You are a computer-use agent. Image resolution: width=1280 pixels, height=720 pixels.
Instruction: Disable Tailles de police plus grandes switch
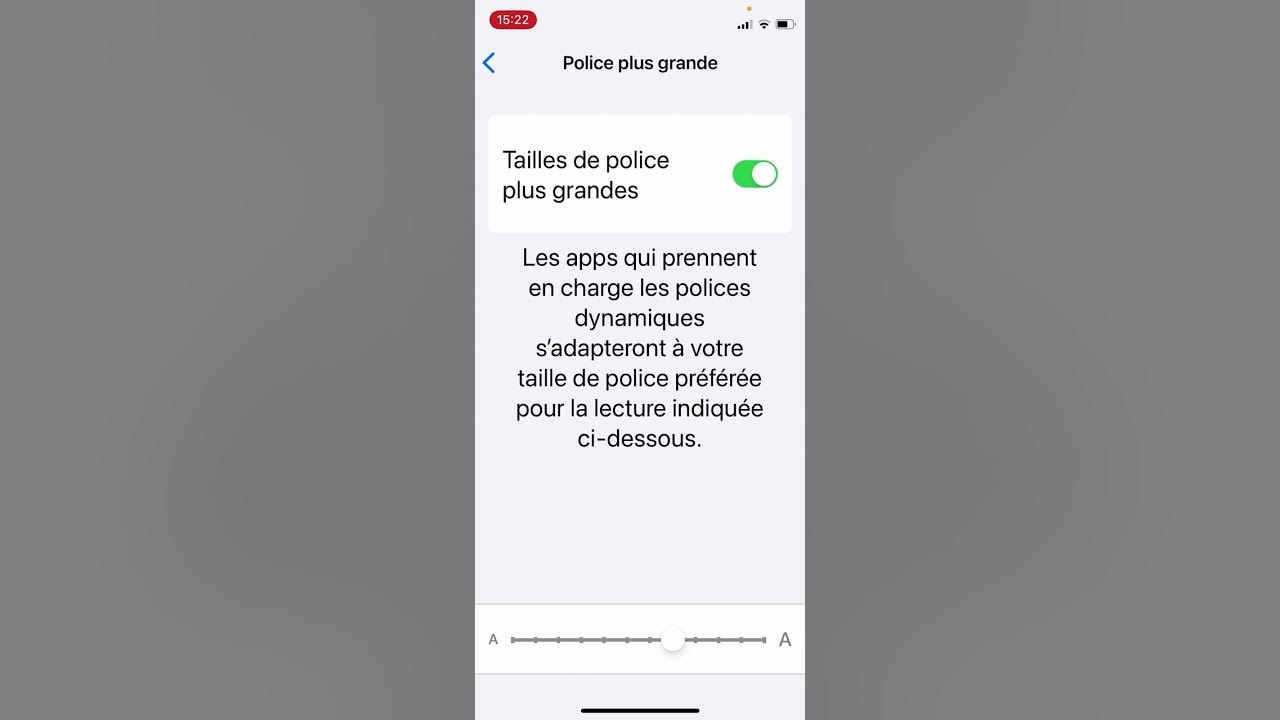click(x=755, y=174)
